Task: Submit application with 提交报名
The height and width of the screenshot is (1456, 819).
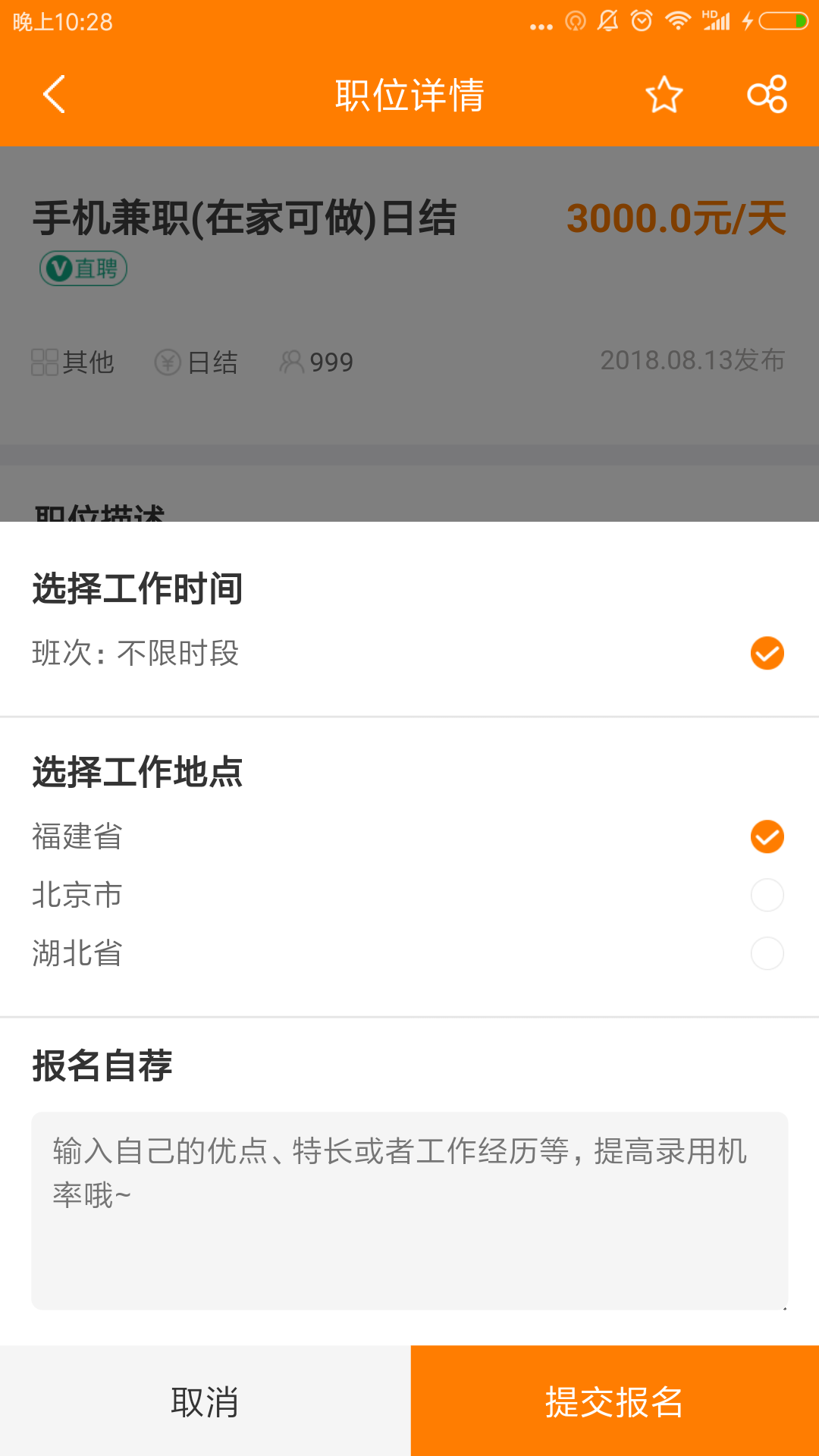Action: tap(614, 1401)
